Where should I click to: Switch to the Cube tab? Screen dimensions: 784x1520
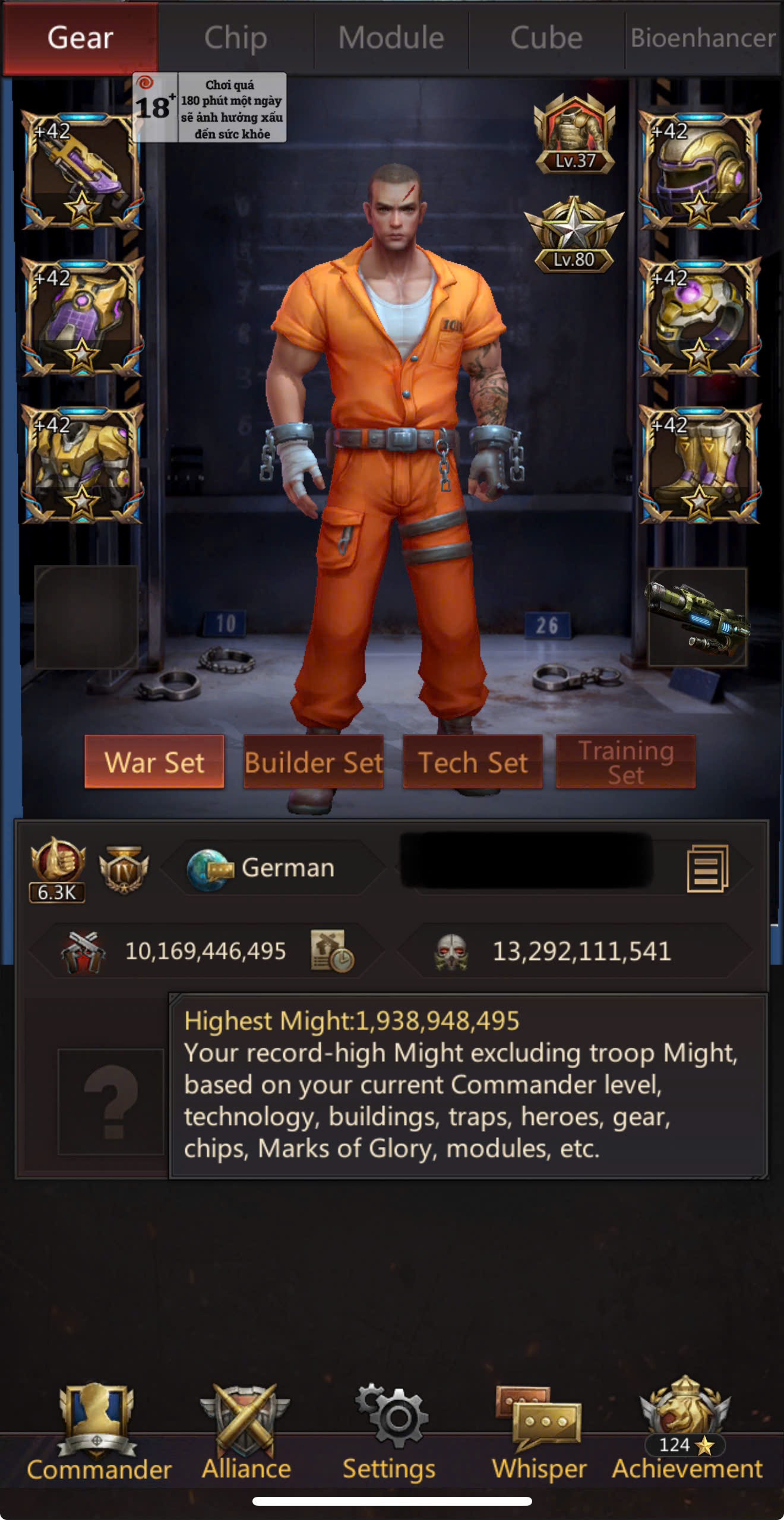click(546, 38)
